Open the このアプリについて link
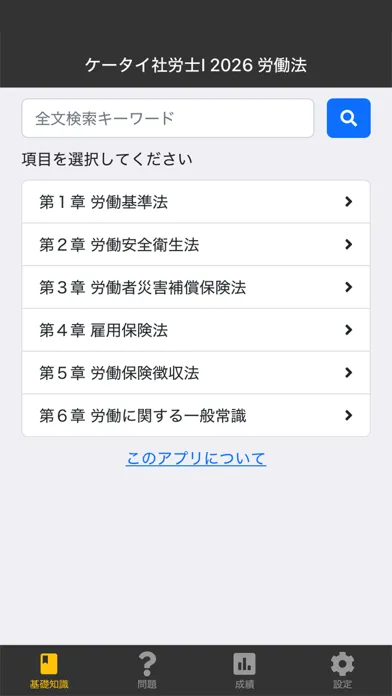Viewport: 392px width, 696px height. click(x=196, y=459)
